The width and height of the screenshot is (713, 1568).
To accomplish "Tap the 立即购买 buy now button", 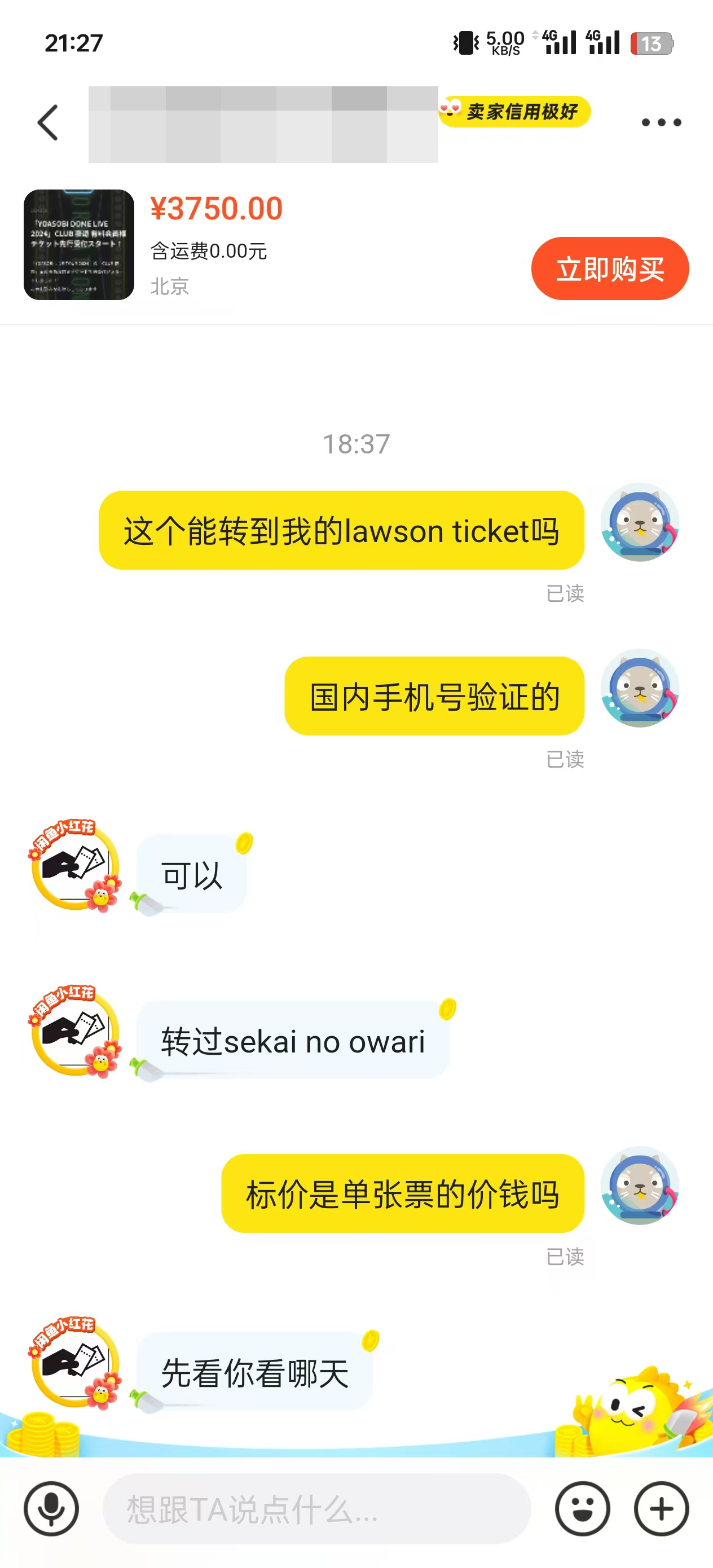I will pyautogui.click(x=609, y=268).
